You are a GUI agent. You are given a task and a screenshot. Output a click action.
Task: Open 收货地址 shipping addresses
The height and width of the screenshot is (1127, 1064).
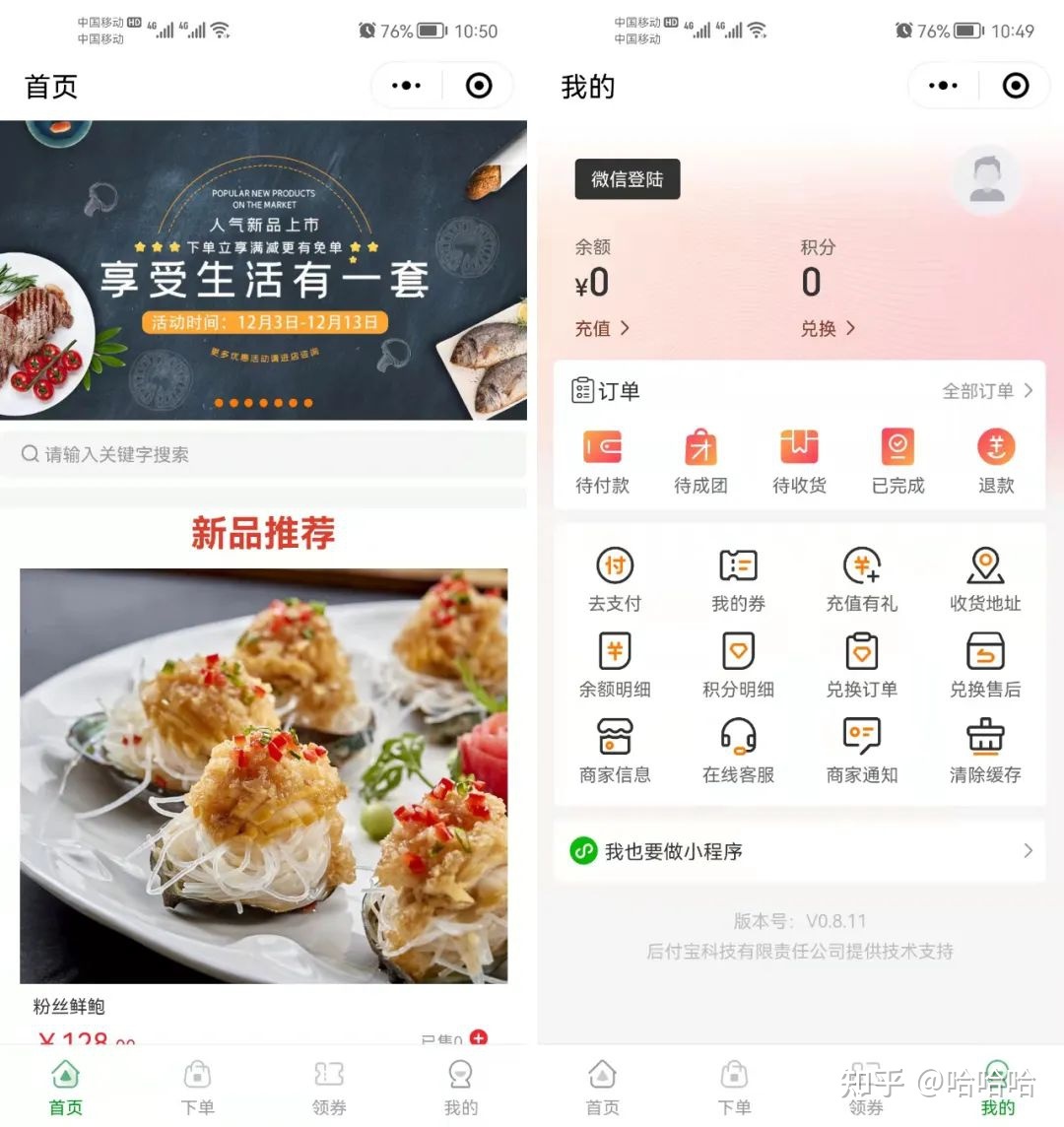pyautogui.click(x=985, y=580)
